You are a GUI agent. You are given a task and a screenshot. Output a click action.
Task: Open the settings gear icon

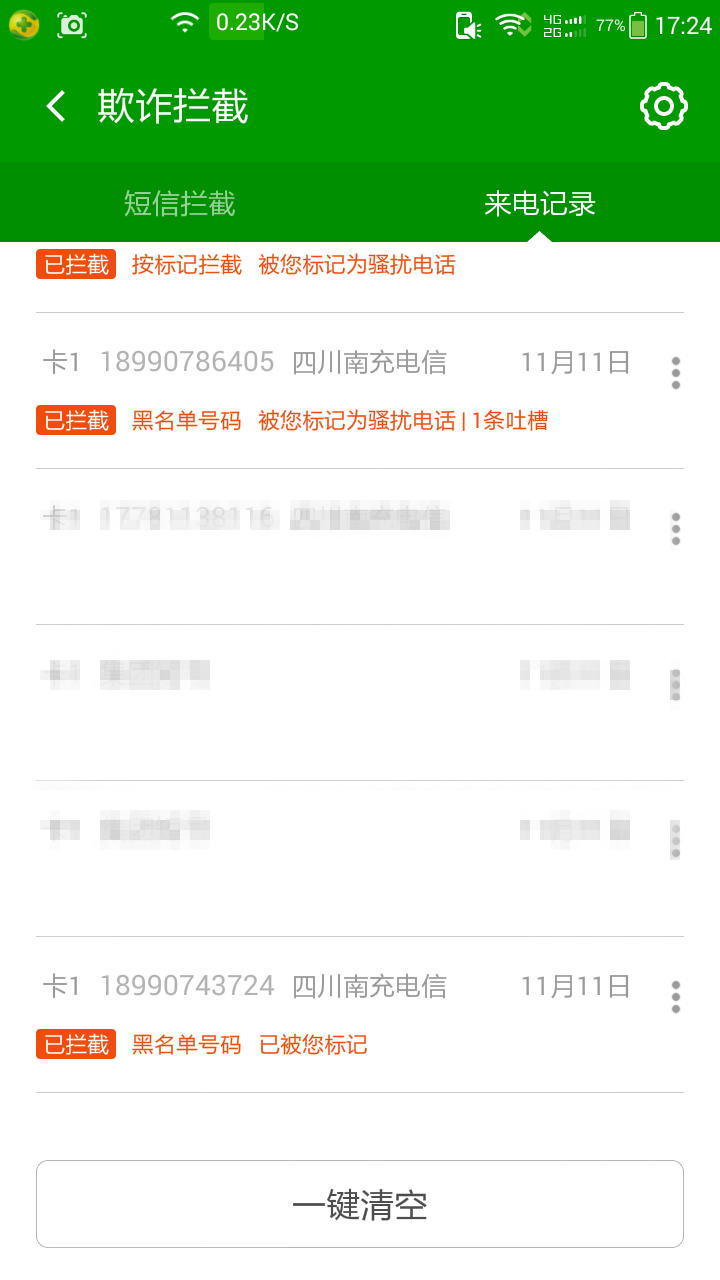pos(663,106)
